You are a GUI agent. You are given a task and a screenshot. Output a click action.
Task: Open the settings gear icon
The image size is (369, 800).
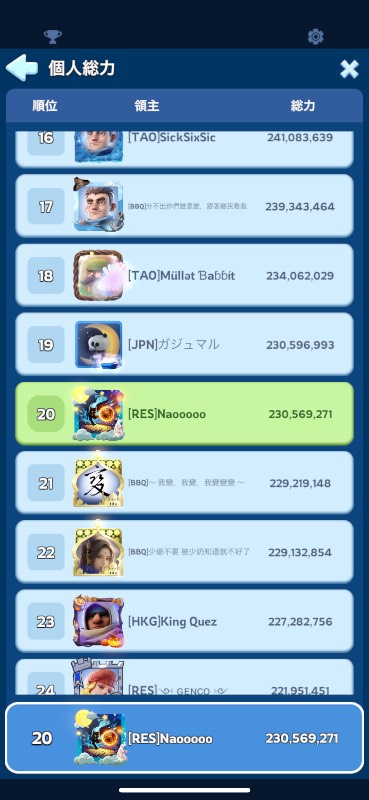[315, 37]
